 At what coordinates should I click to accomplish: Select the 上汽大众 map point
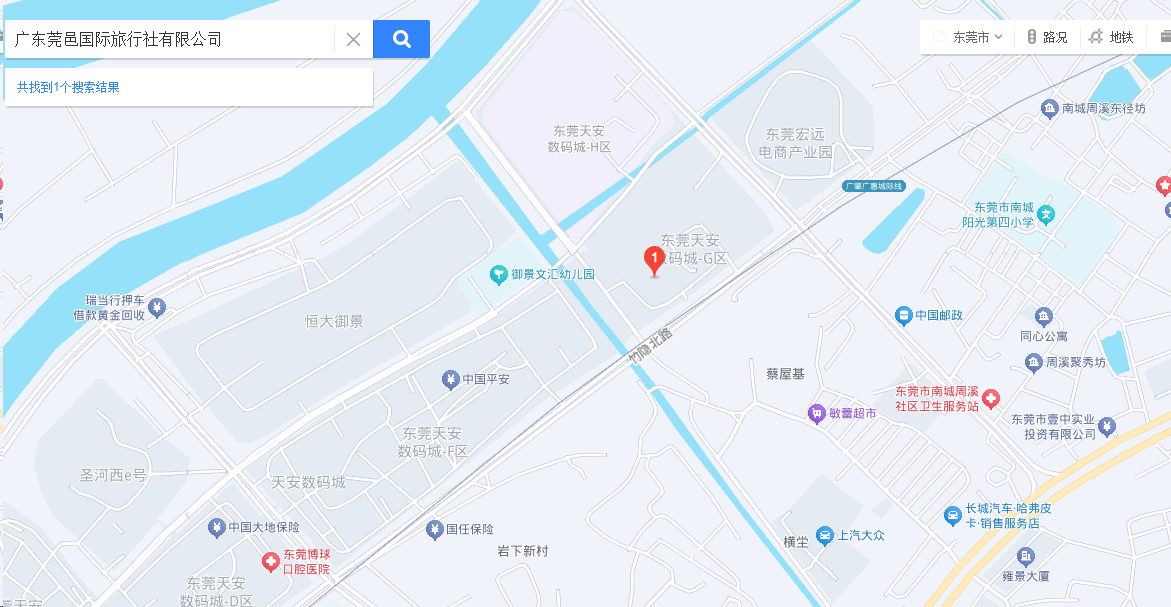point(824,536)
